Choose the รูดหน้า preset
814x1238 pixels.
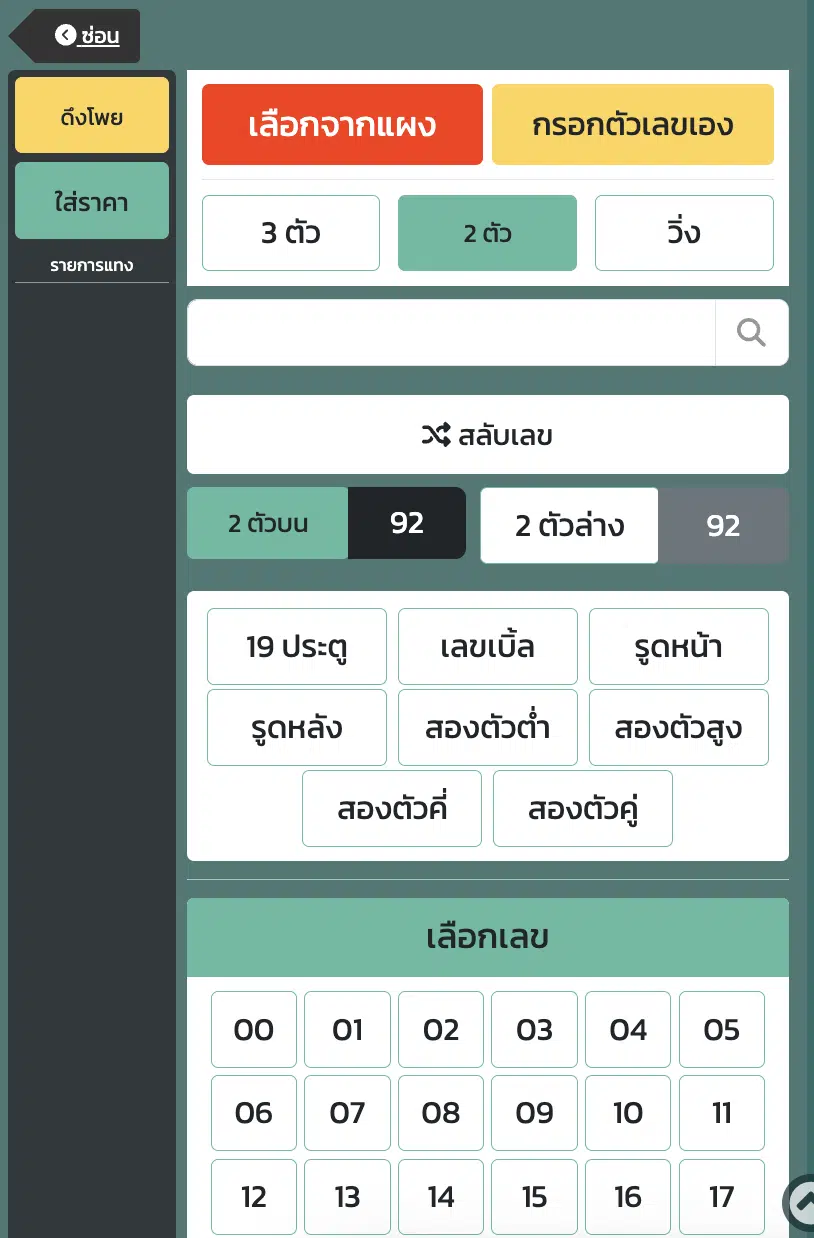[x=678, y=646]
